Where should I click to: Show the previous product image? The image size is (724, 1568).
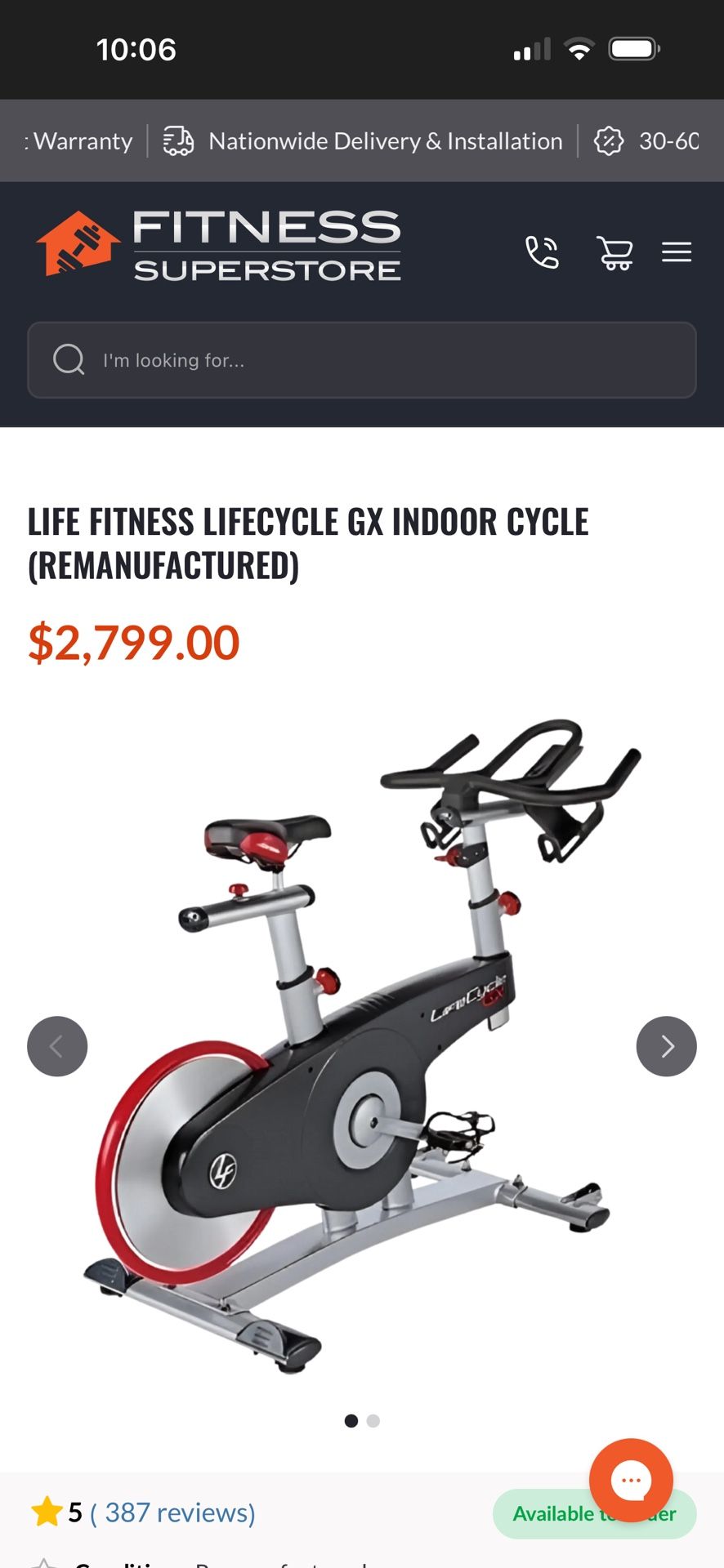[x=57, y=1046]
